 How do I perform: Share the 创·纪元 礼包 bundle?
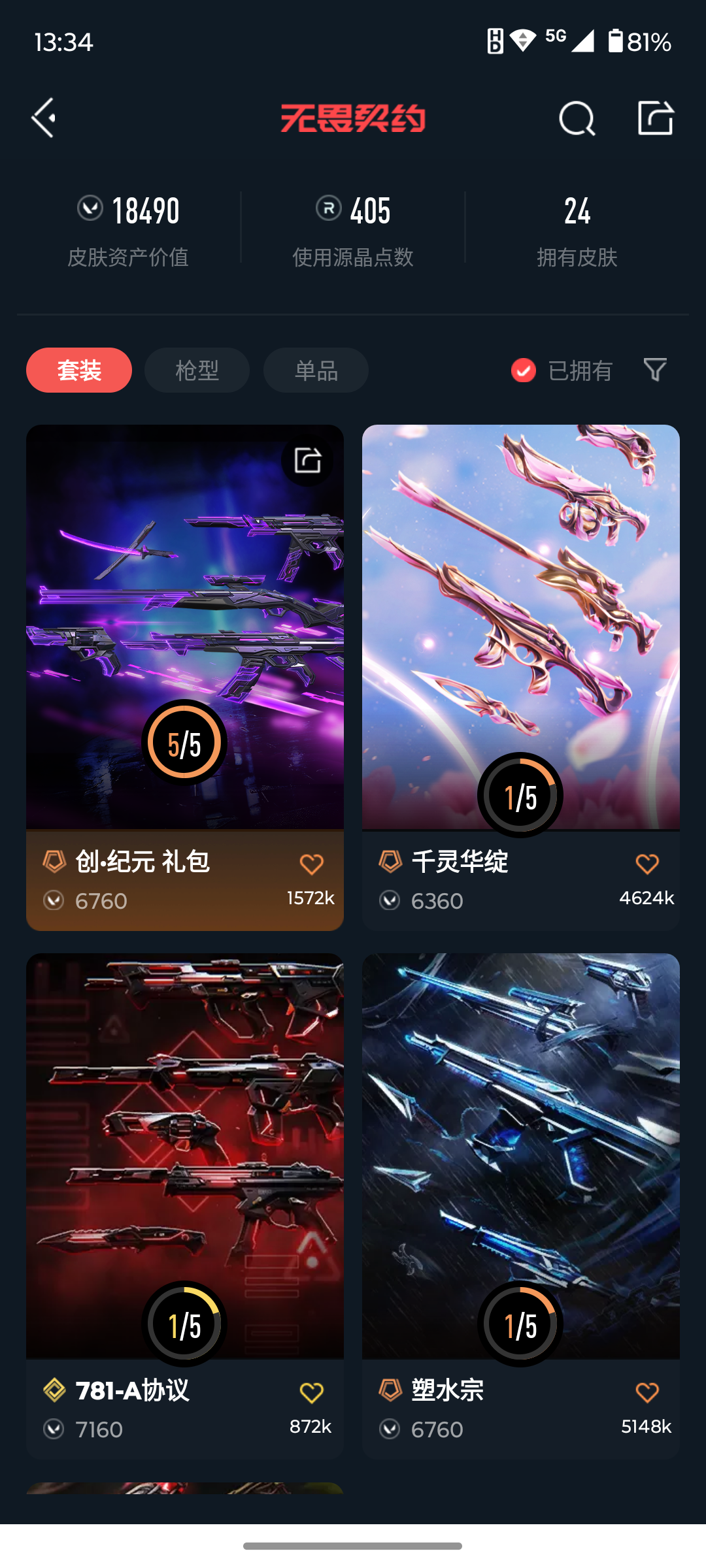click(307, 461)
